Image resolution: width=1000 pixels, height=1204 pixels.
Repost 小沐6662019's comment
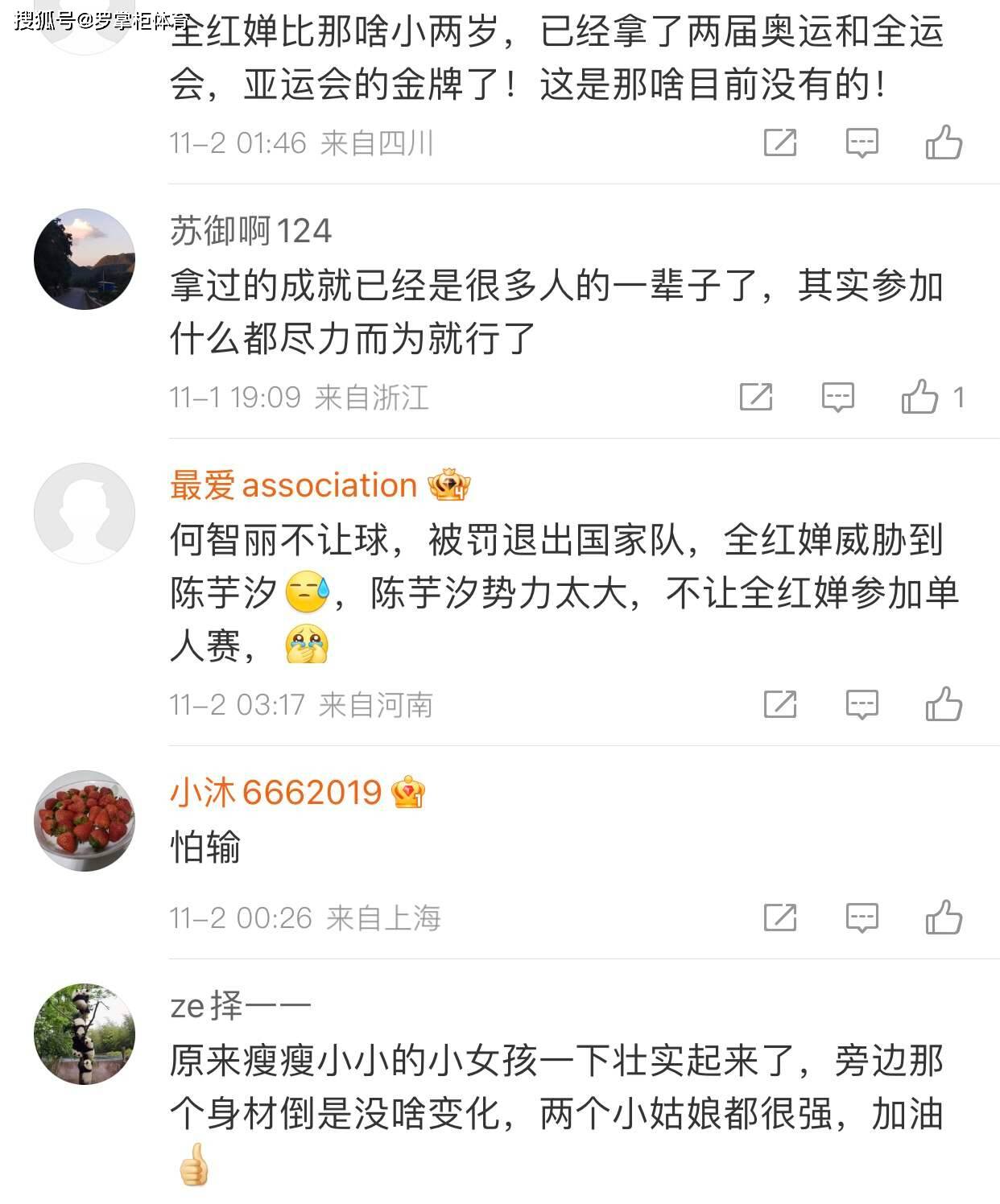[779, 917]
